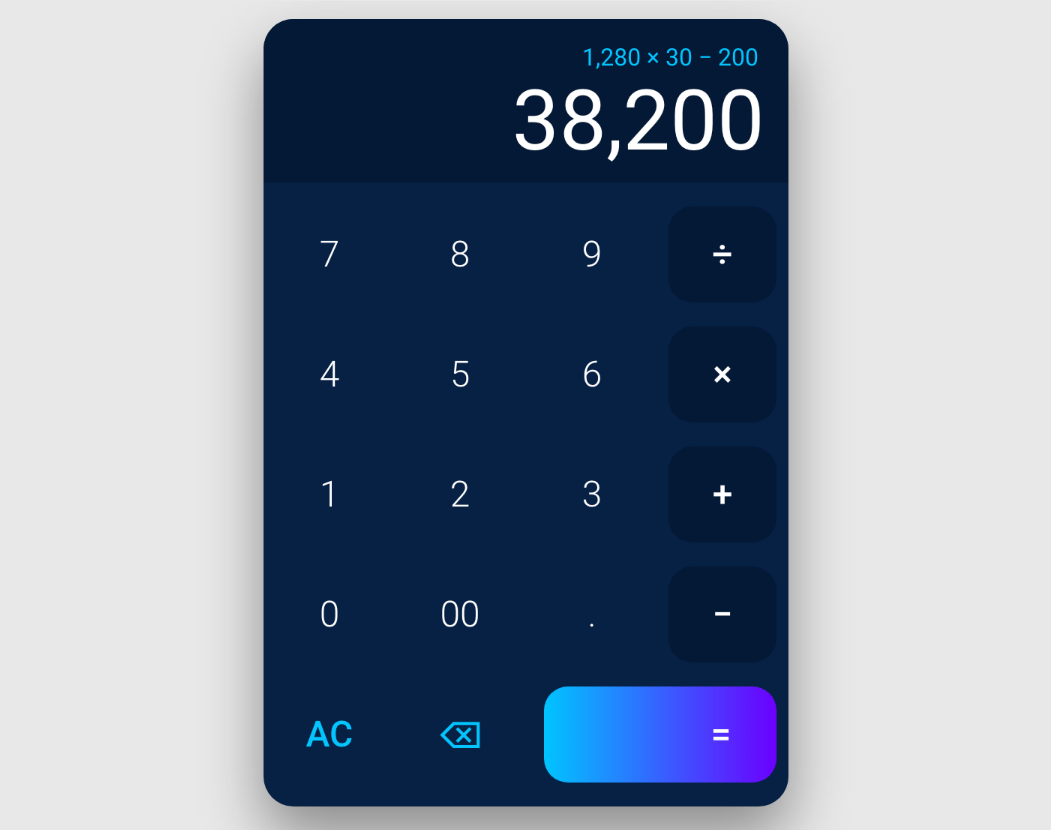Tap the 9 key

click(592, 254)
